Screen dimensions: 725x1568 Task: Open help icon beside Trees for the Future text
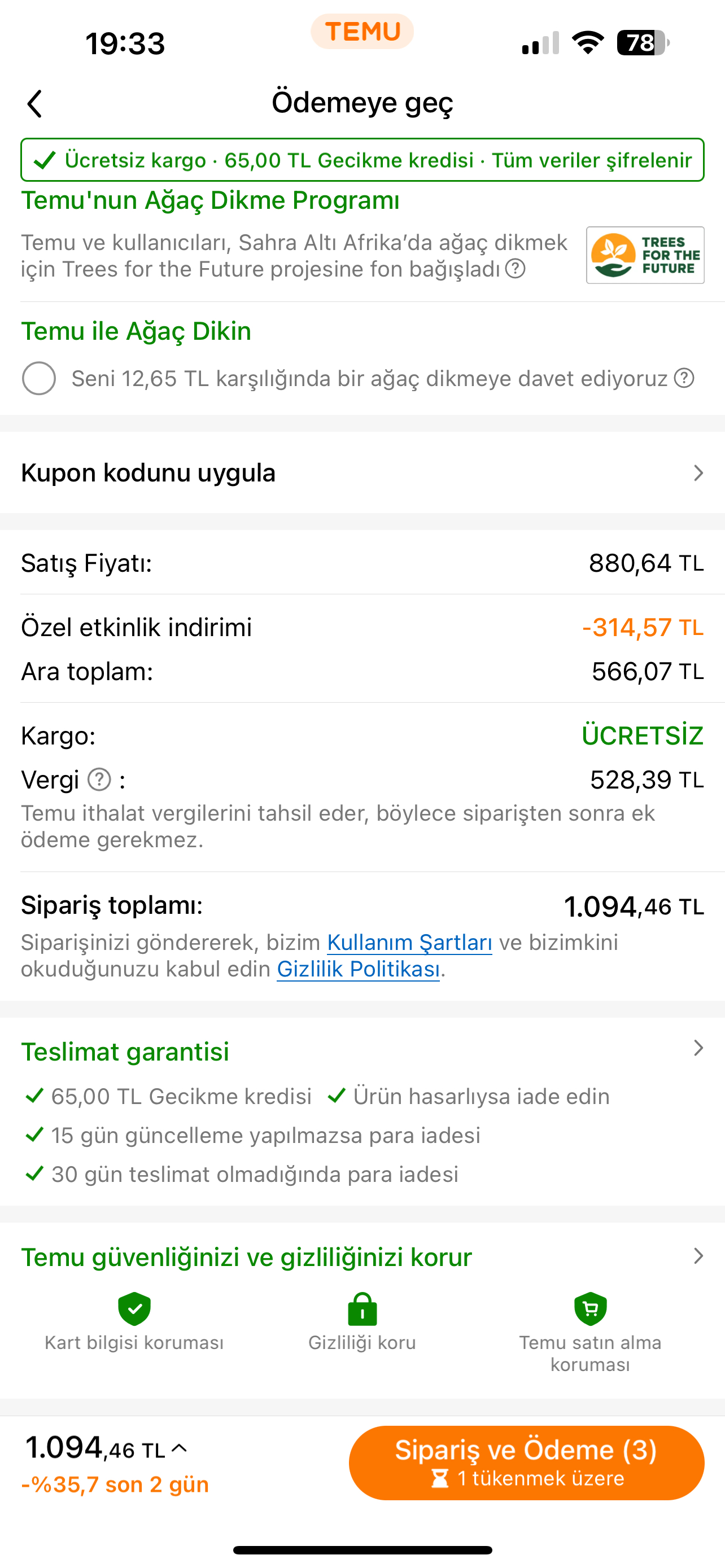pyautogui.click(x=516, y=269)
